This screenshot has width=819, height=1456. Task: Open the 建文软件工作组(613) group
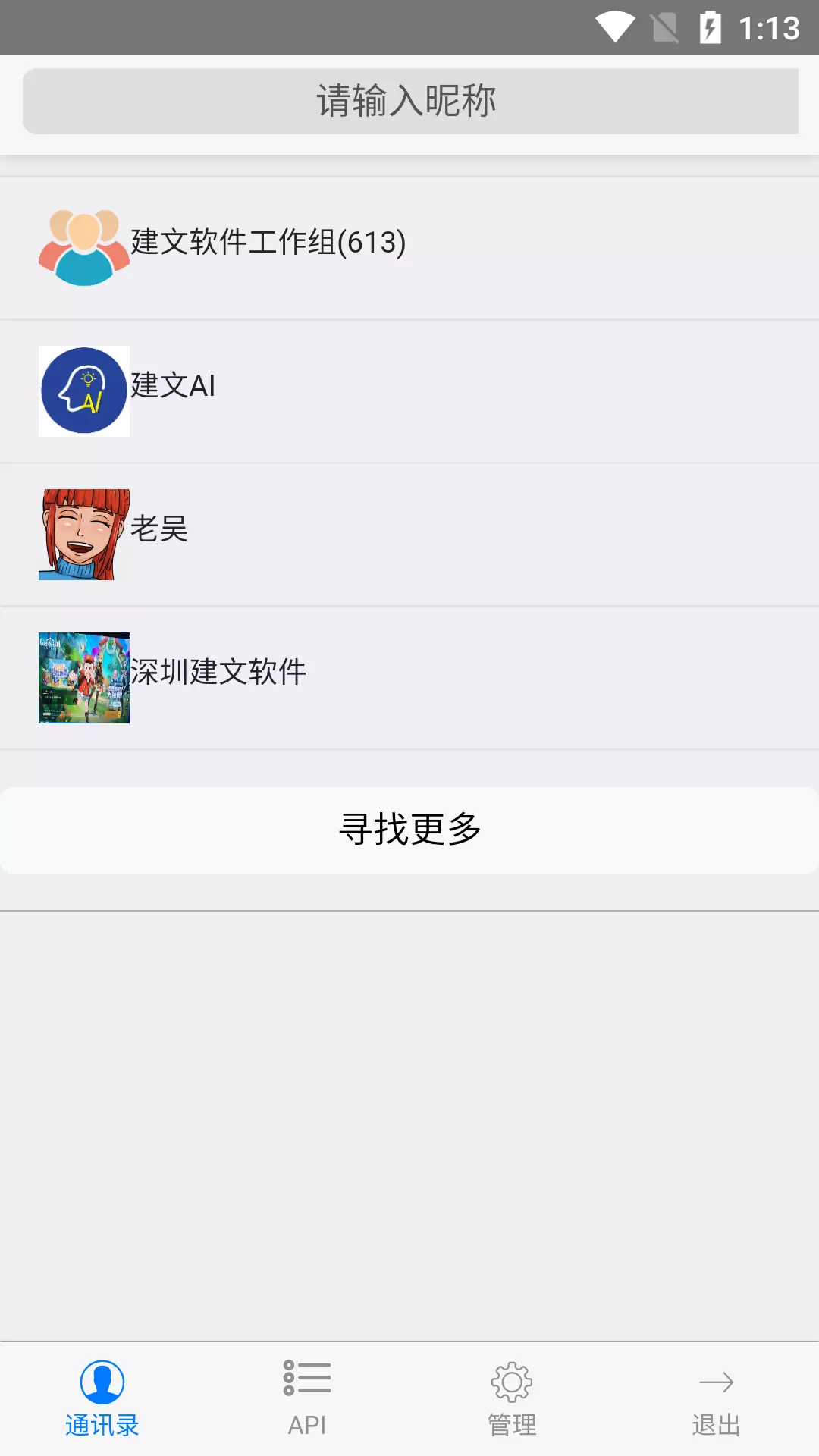(x=409, y=249)
